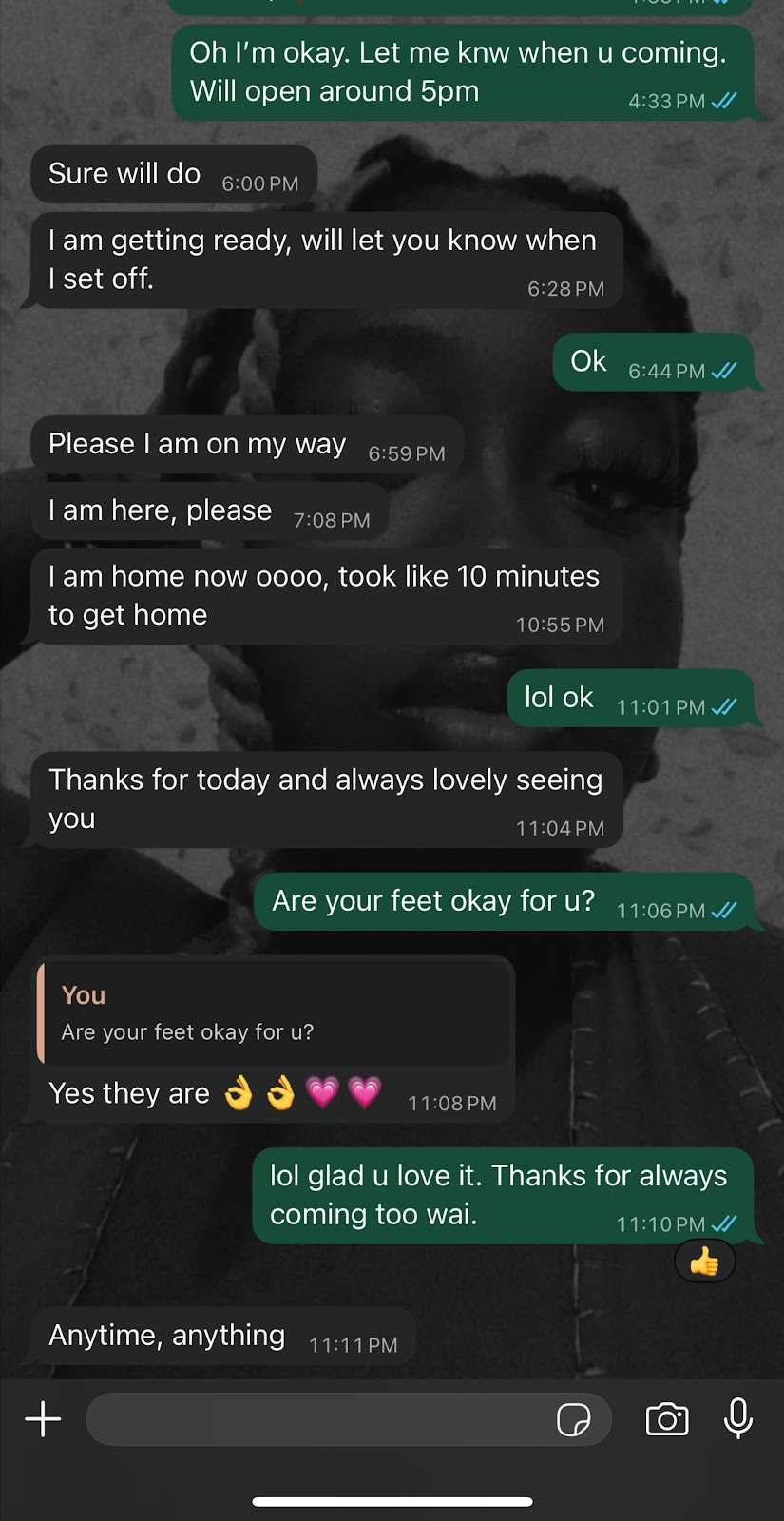View the thumbs-up reaction details
This screenshot has height=1521, width=784.
tap(704, 1262)
